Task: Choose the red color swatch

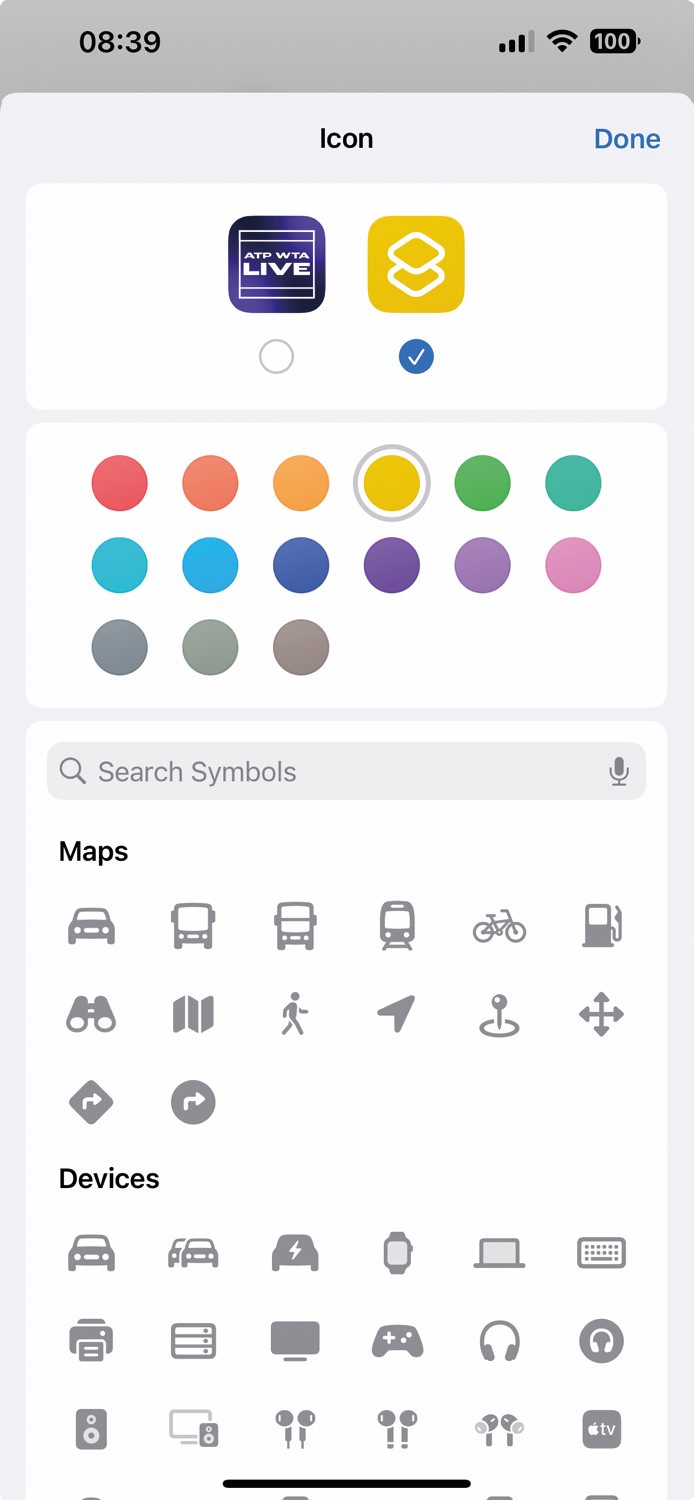Action: 120,483
